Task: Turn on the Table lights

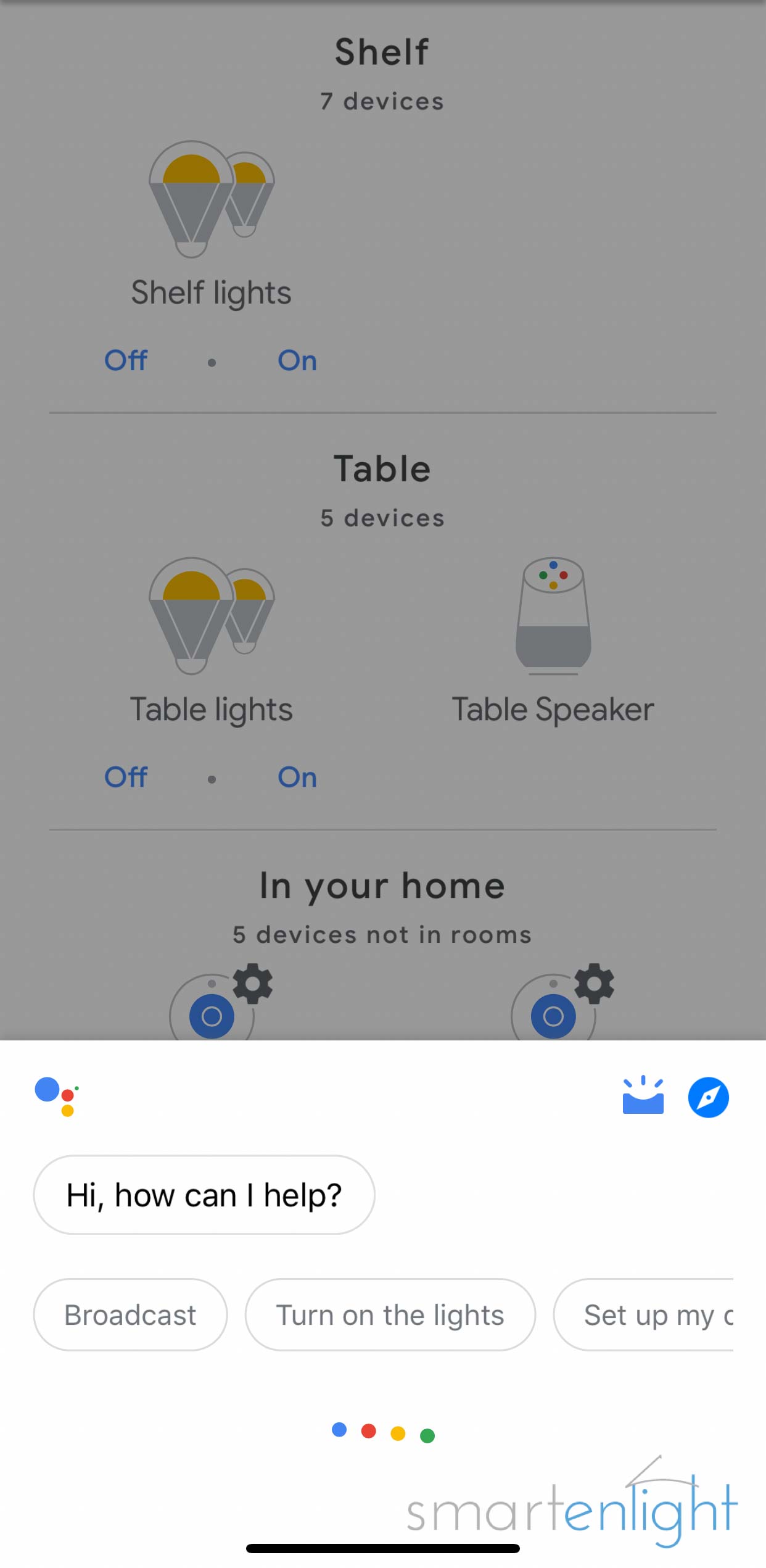Action: (x=297, y=778)
